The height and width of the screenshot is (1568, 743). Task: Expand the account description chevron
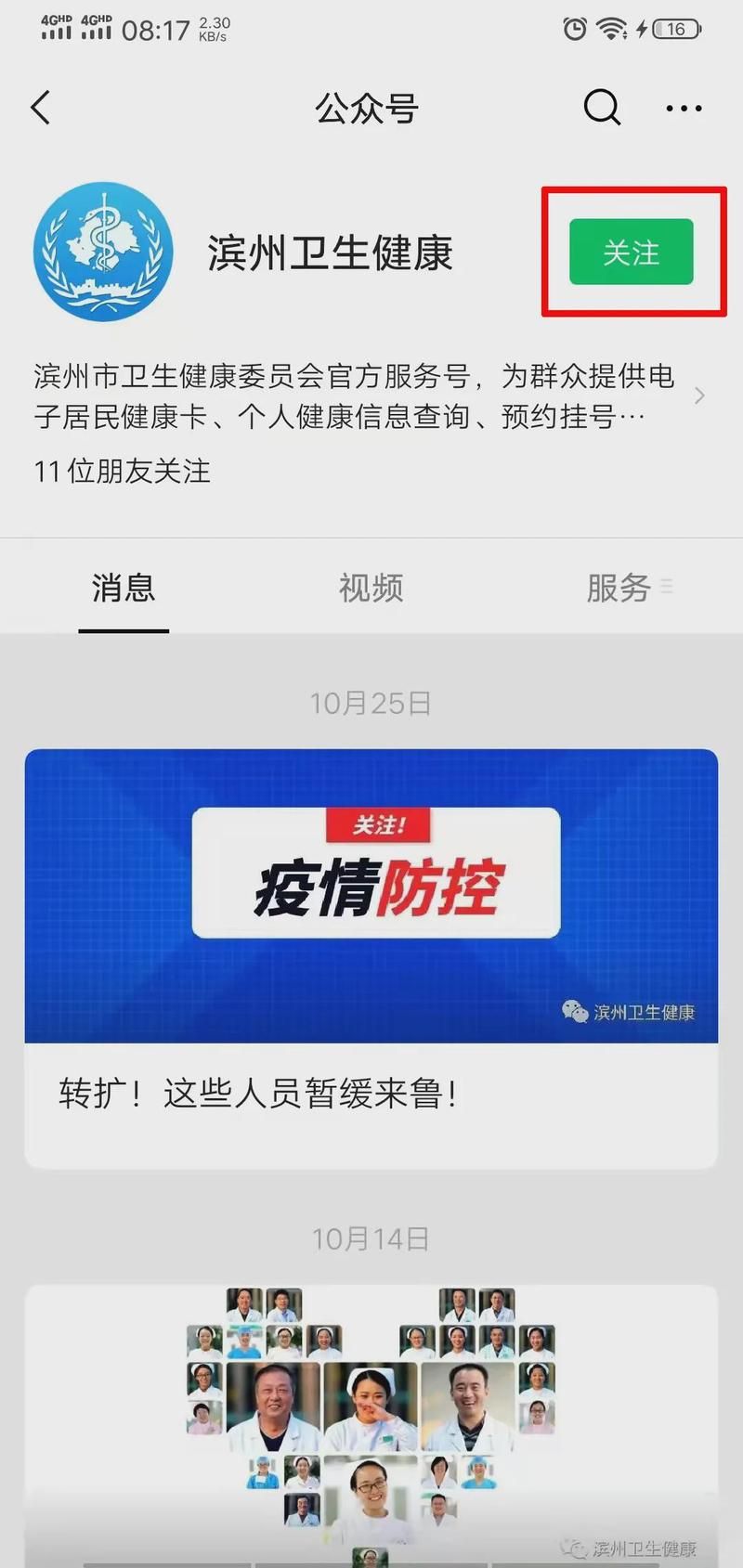coord(699,396)
